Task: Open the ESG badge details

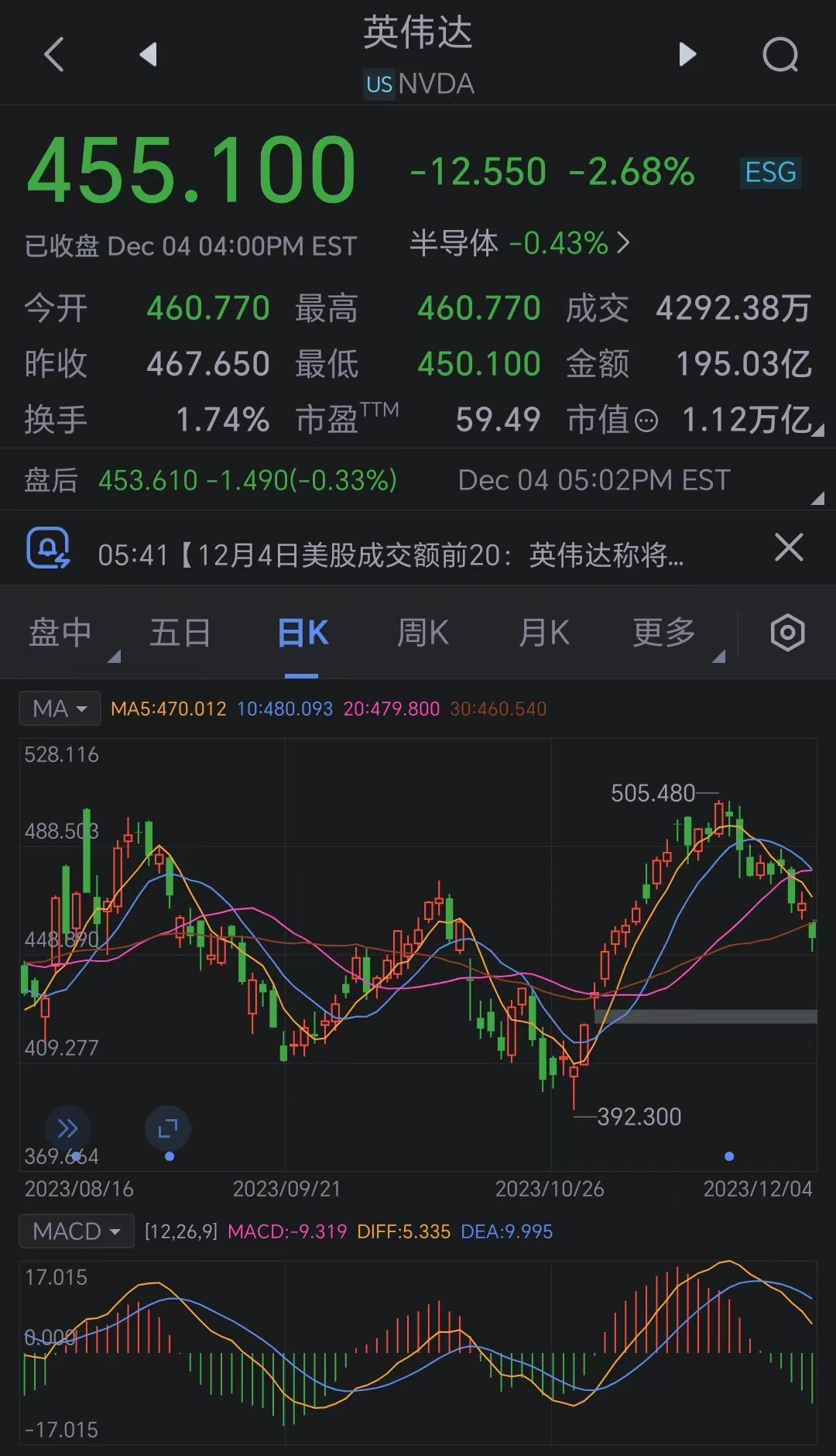Action: point(769,172)
